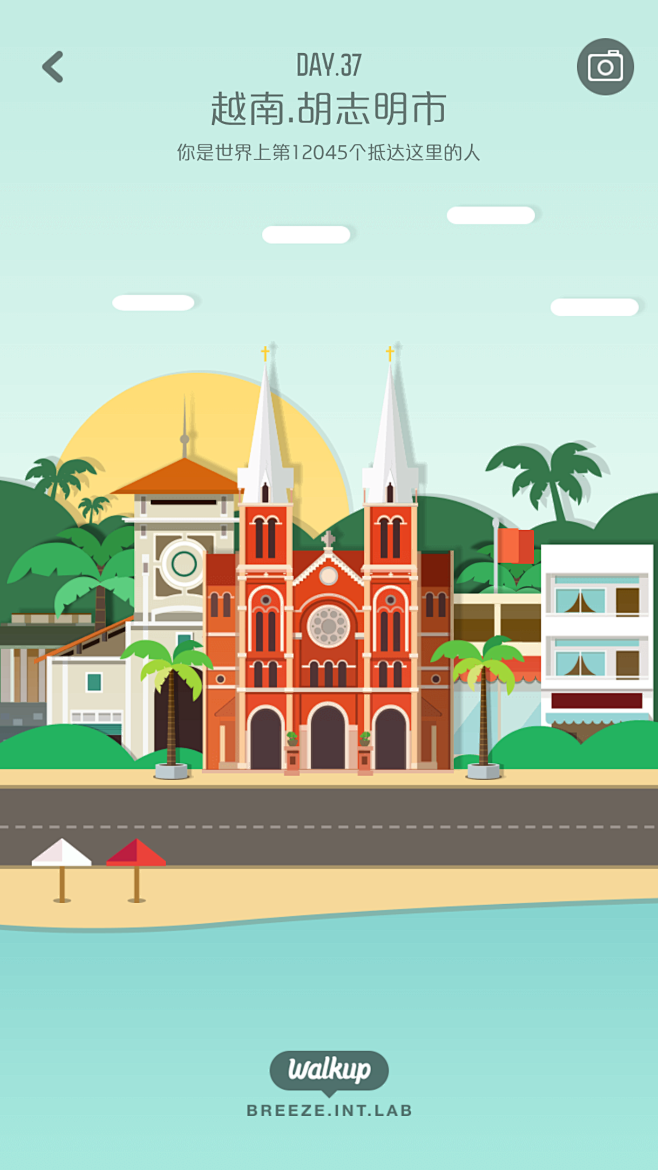Go back using the top arrow

tap(52, 66)
